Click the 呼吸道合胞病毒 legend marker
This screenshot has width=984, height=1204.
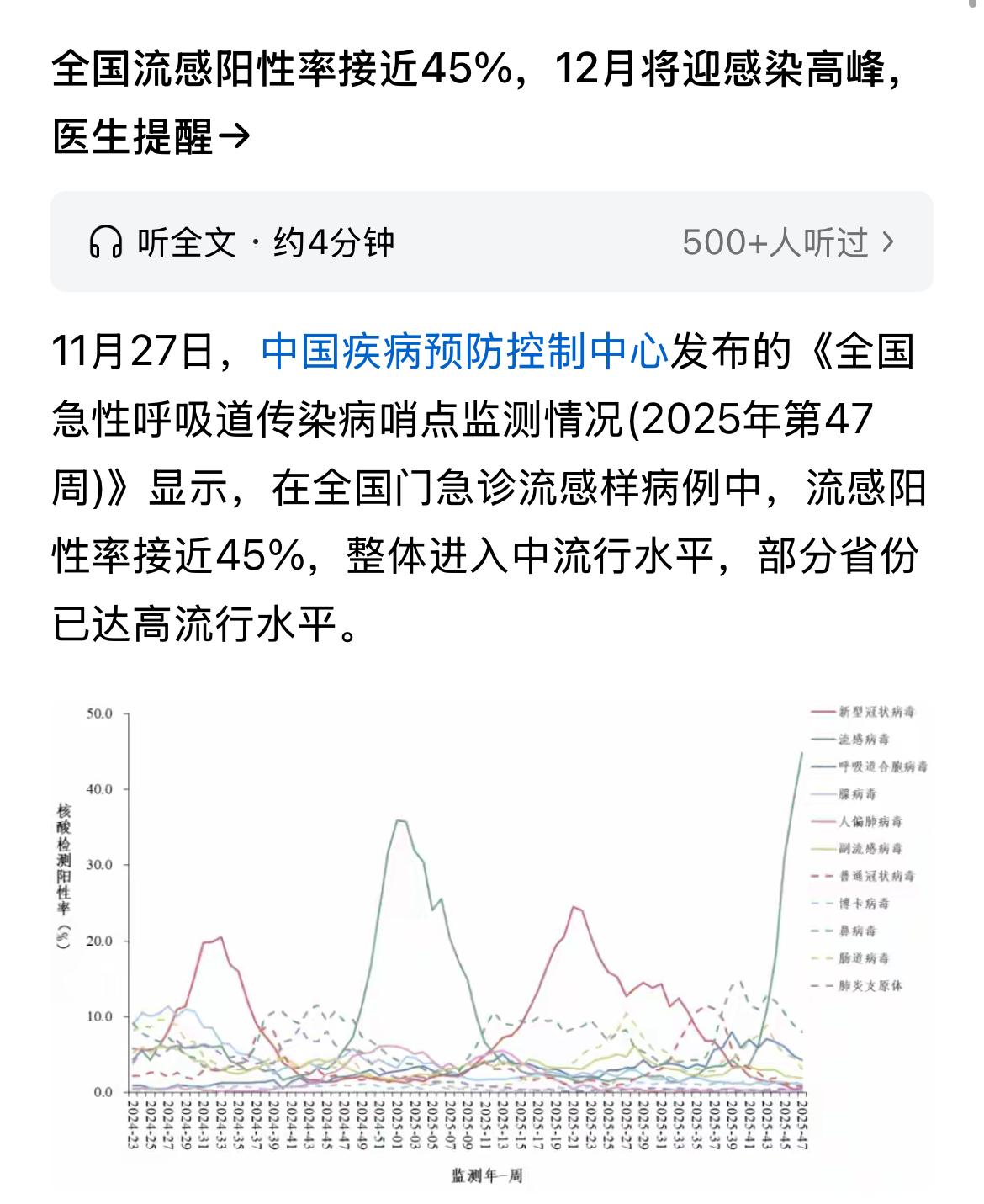click(x=822, y=766)
